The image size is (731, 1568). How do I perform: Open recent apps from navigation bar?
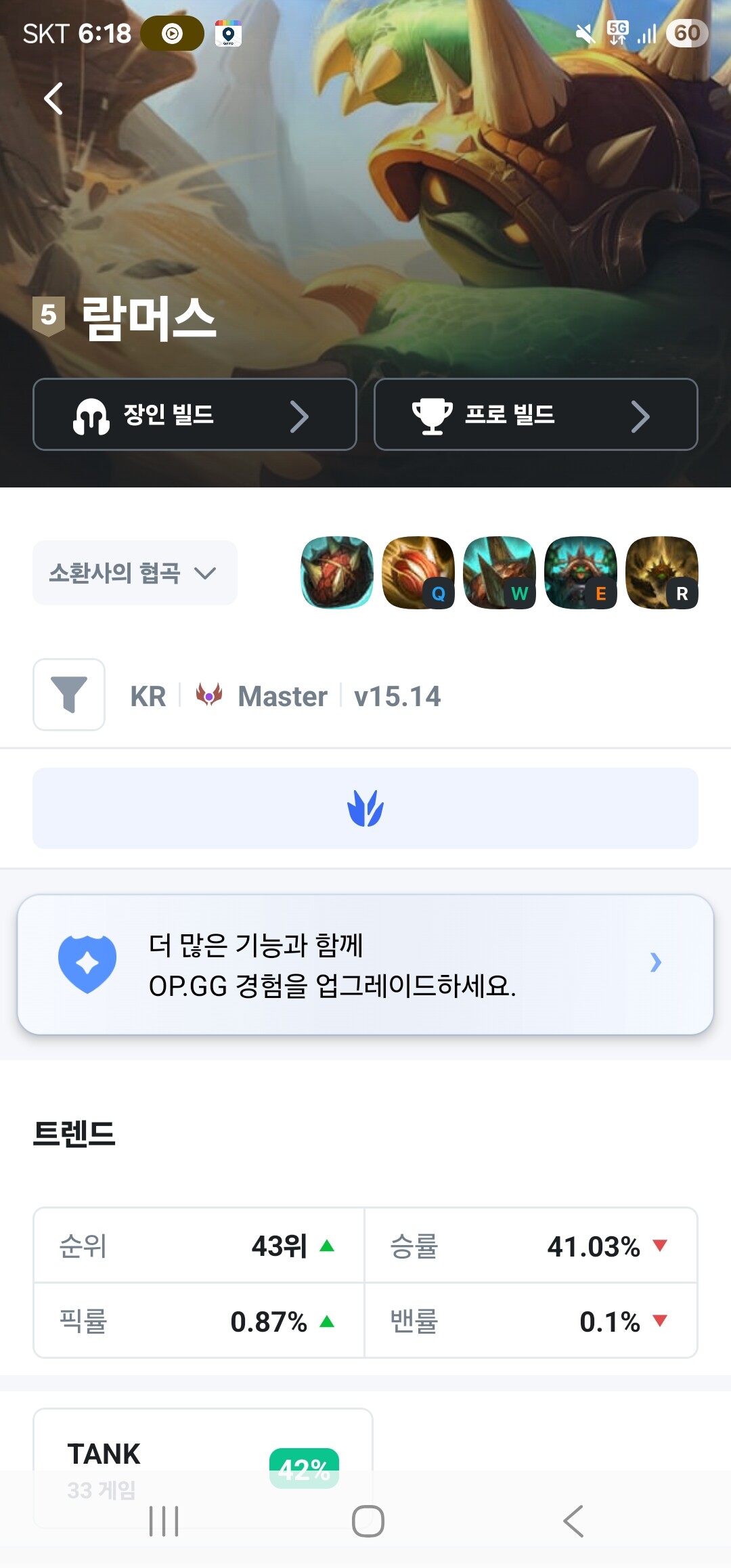tap(164, 1521)
